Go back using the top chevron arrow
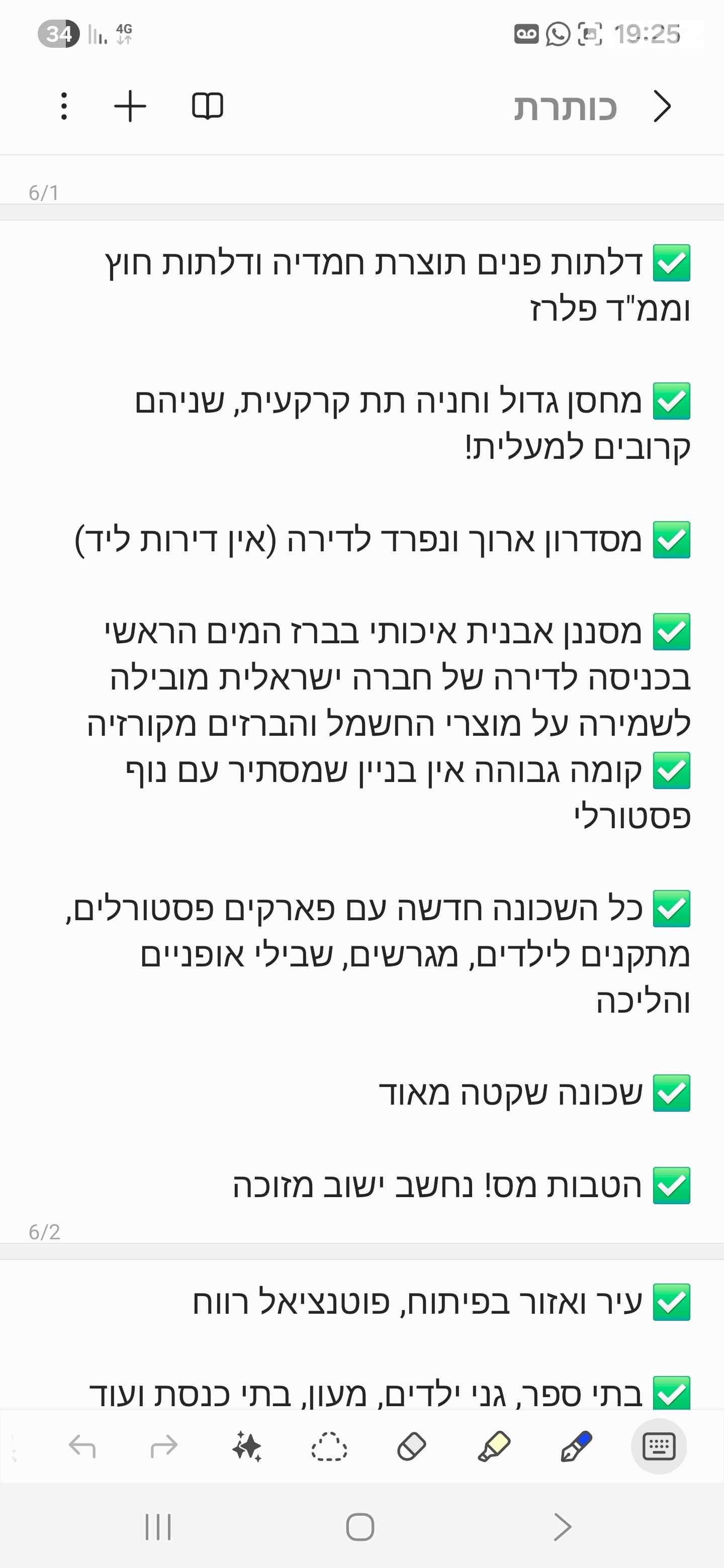724x1568 pixels. click(662, 107)
